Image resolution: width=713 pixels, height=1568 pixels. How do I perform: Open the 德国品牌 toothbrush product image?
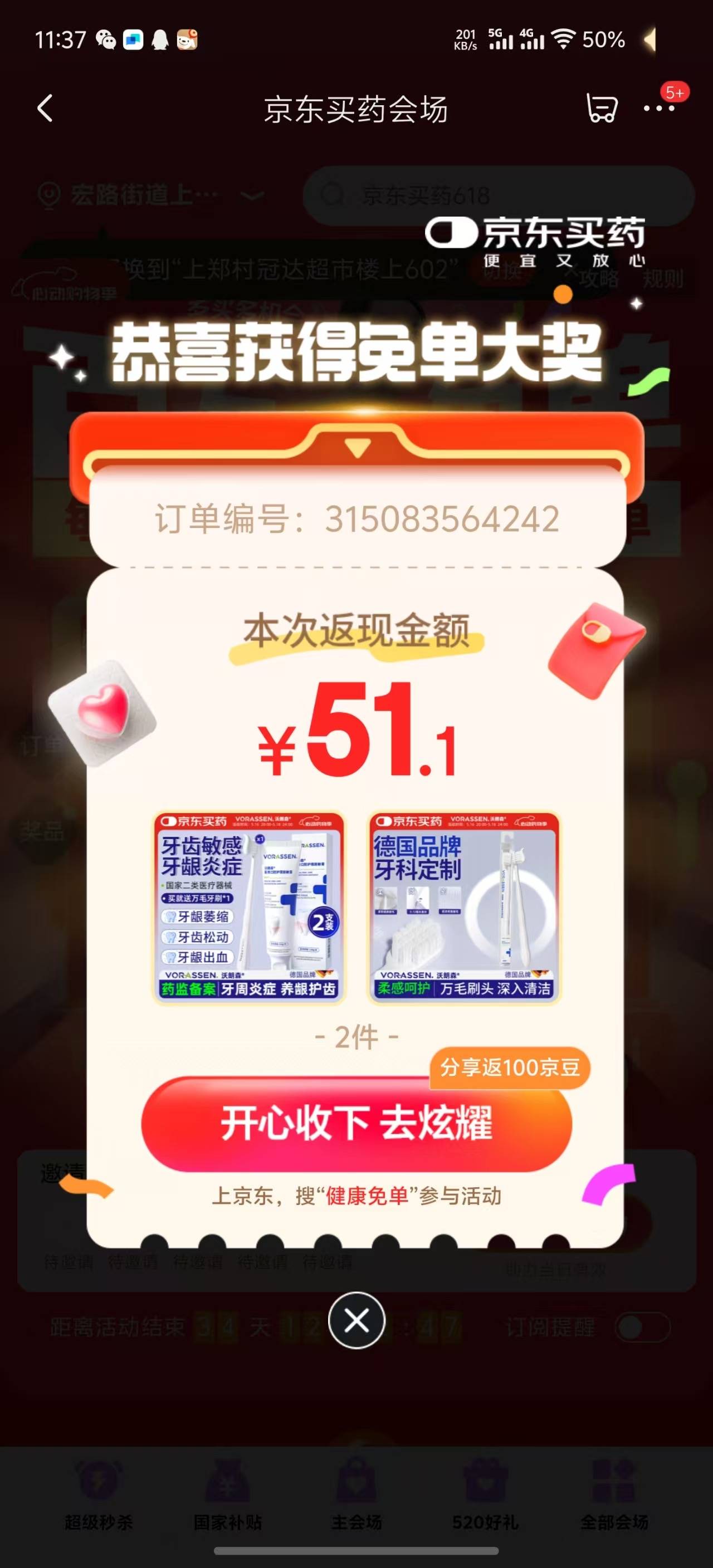coord(464,908)
